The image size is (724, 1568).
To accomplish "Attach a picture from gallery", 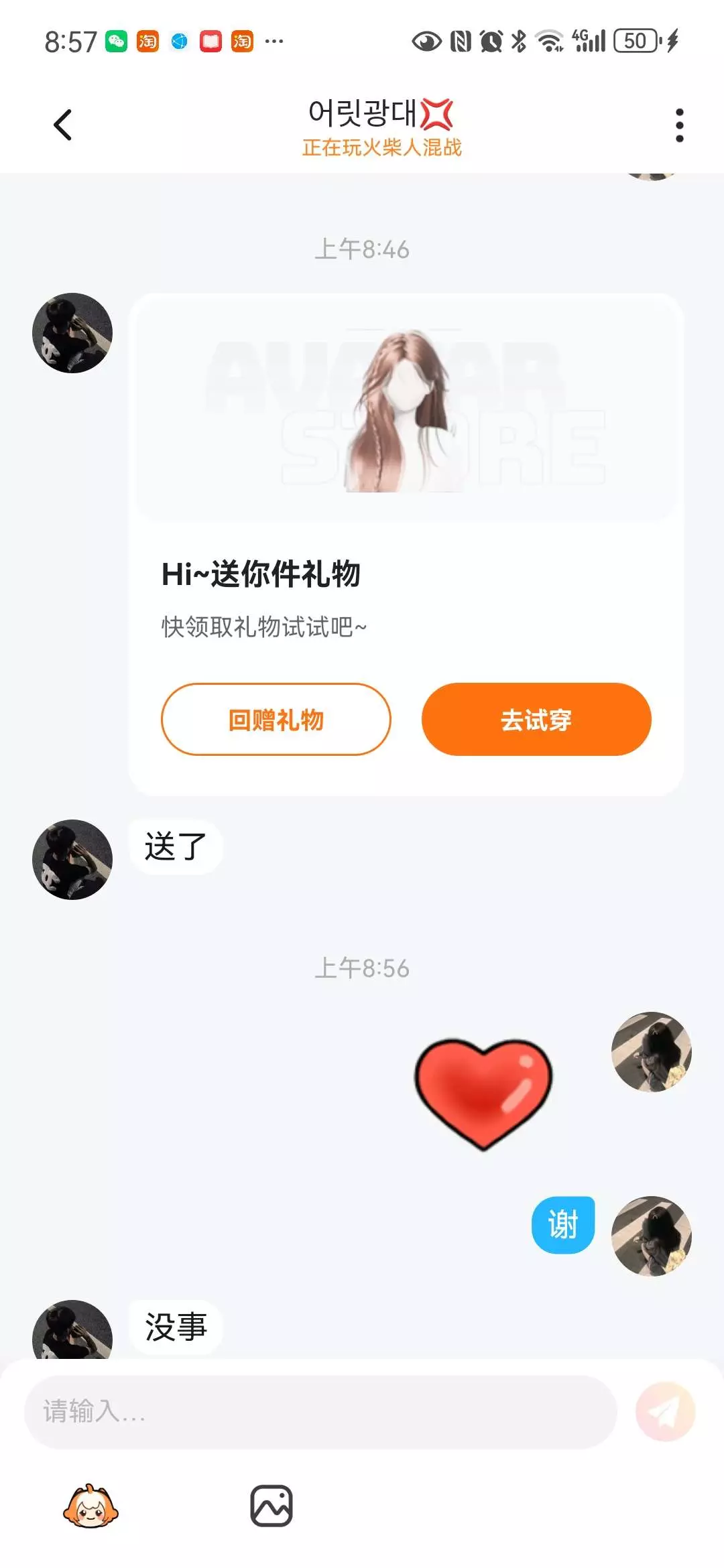I will [x=271, y=1506].
